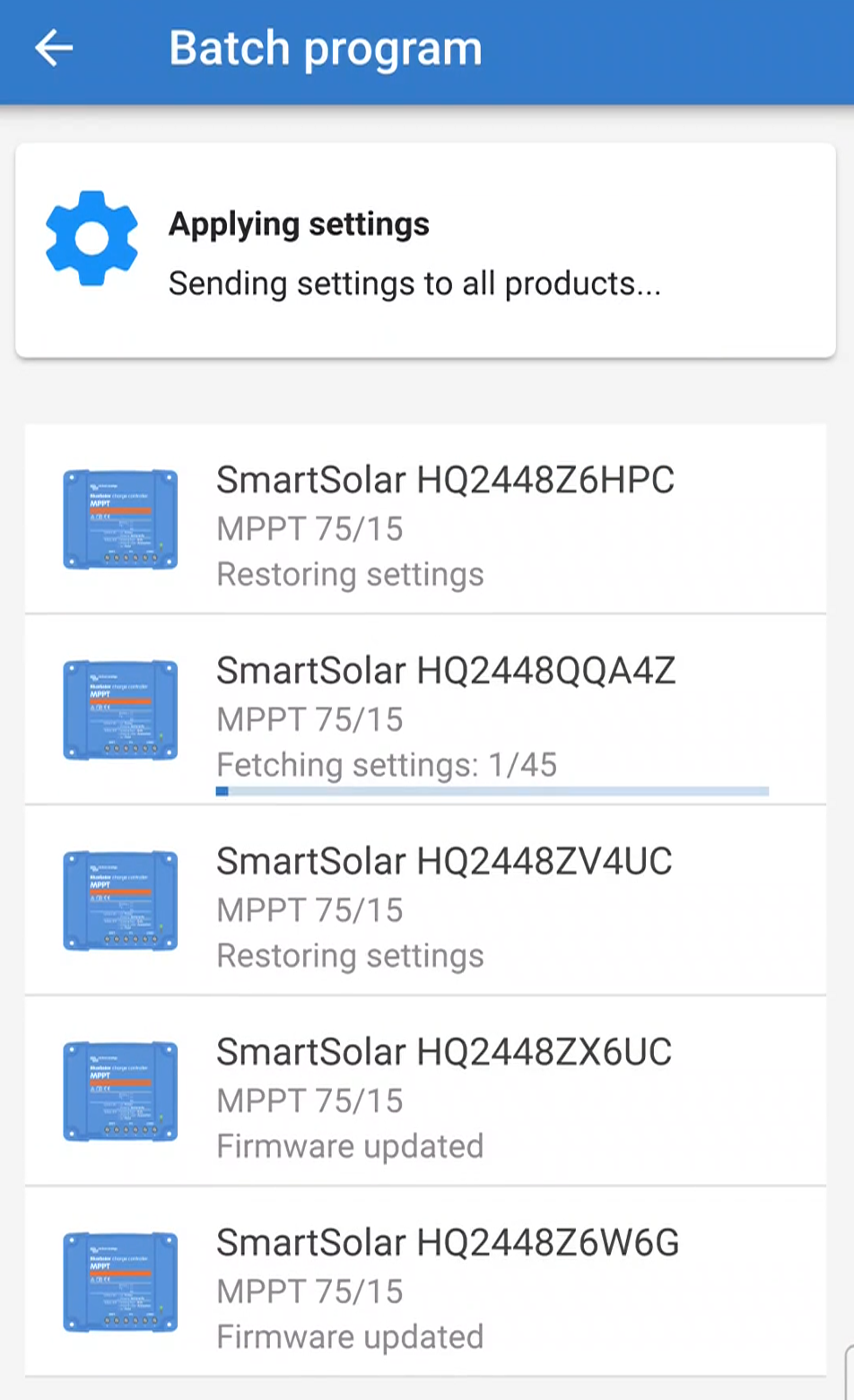This screenshot has width=854, height=1400.
Task: Select the SmartSolar HQ2448Z6HPC list entry
Action: click(x=427, y=518)
